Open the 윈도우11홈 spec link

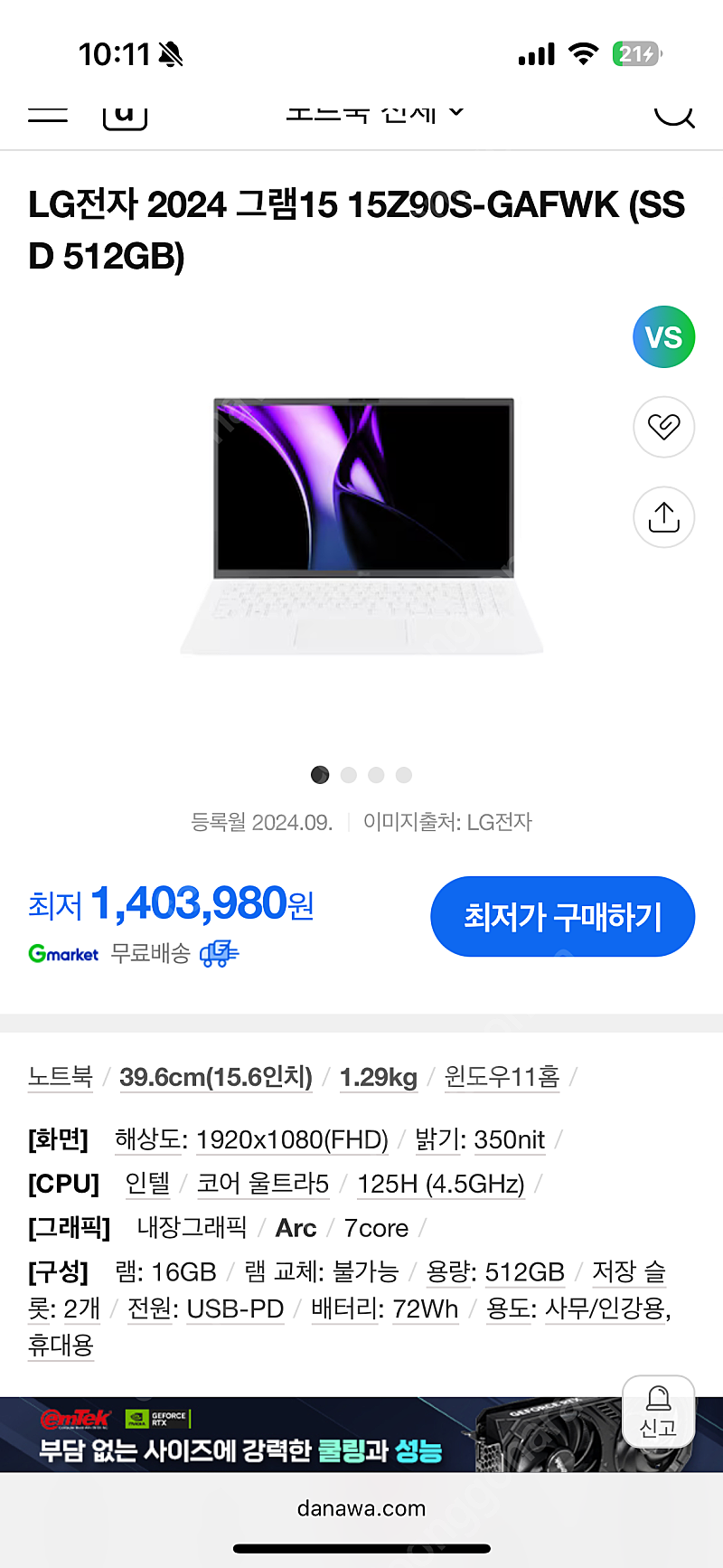[502, 1076]
